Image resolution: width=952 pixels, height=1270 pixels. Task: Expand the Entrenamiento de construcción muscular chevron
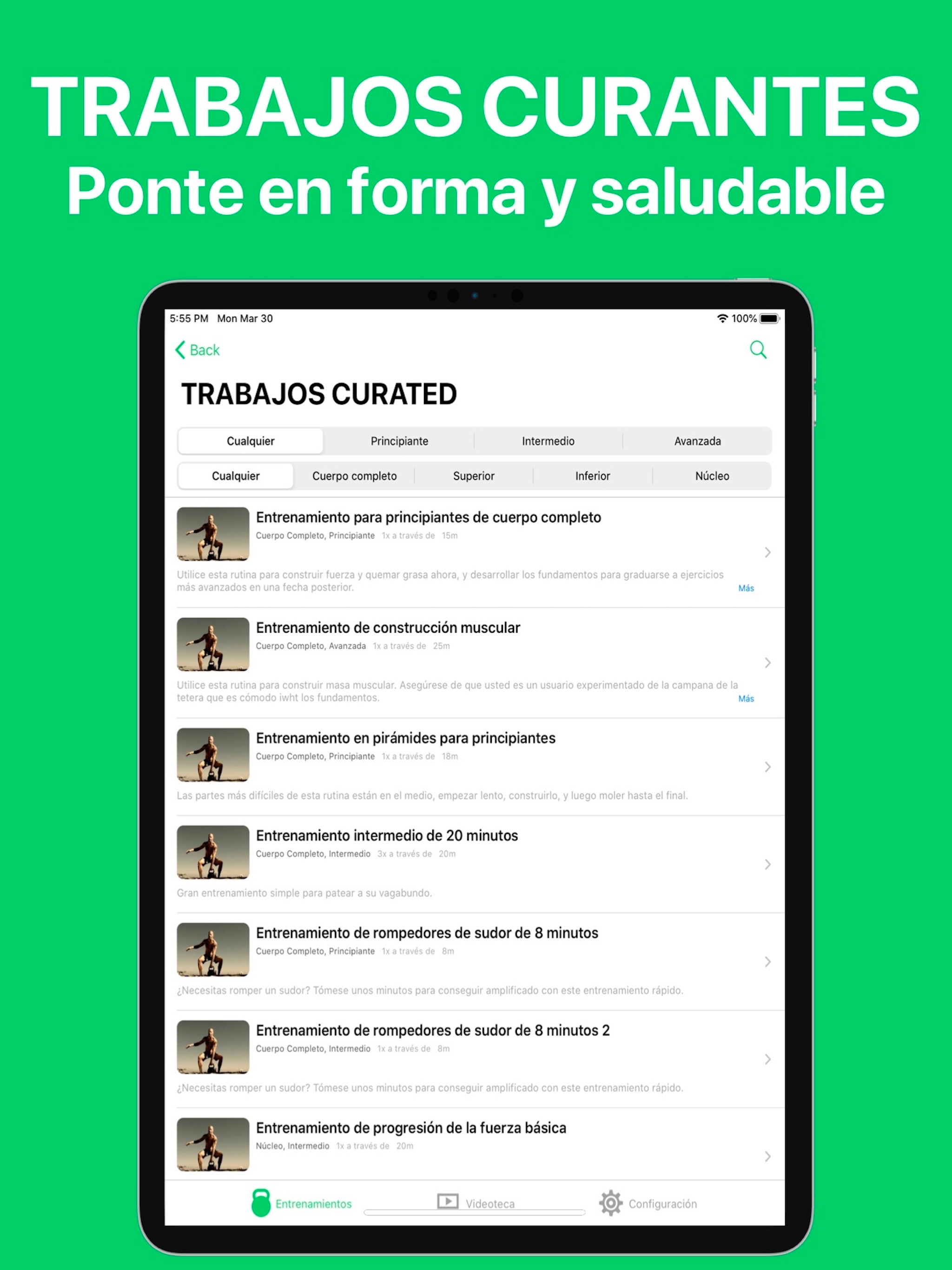767,663
